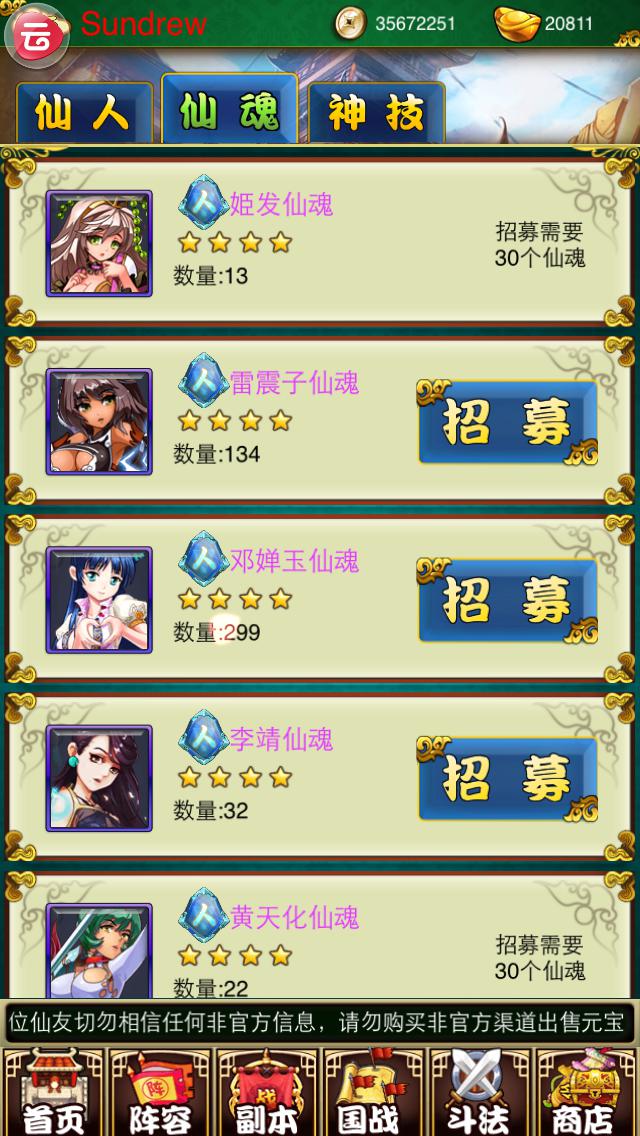View the 李靖仙魂 portrait
Image resolution: width=640 pixels, height=1136 pixels.
point(99,777)
